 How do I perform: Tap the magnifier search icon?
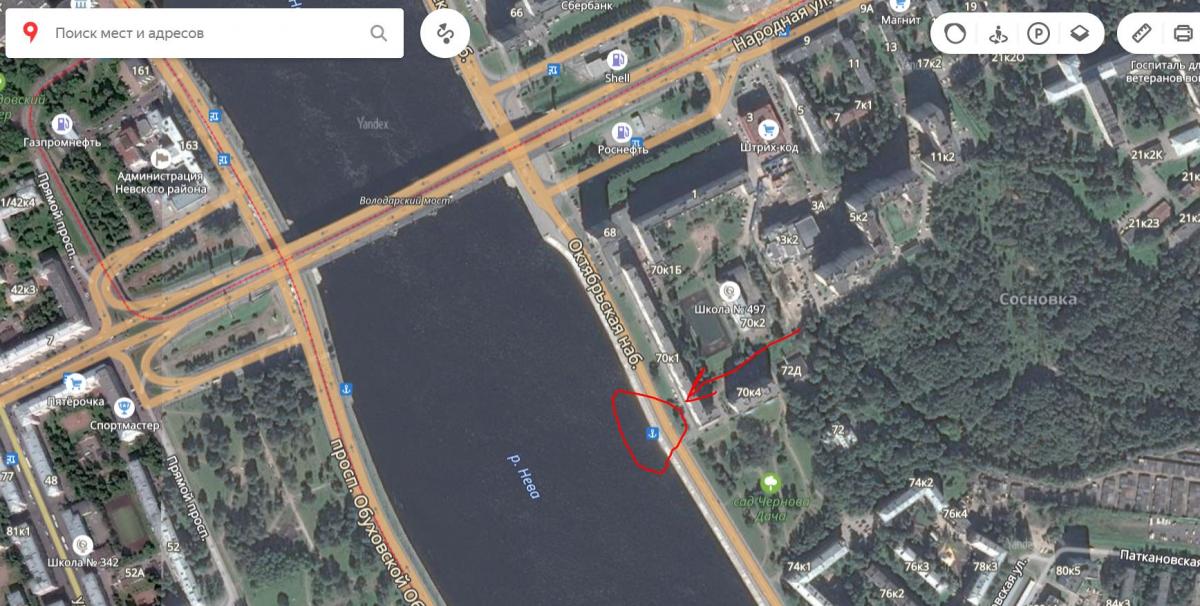[379, 33]
